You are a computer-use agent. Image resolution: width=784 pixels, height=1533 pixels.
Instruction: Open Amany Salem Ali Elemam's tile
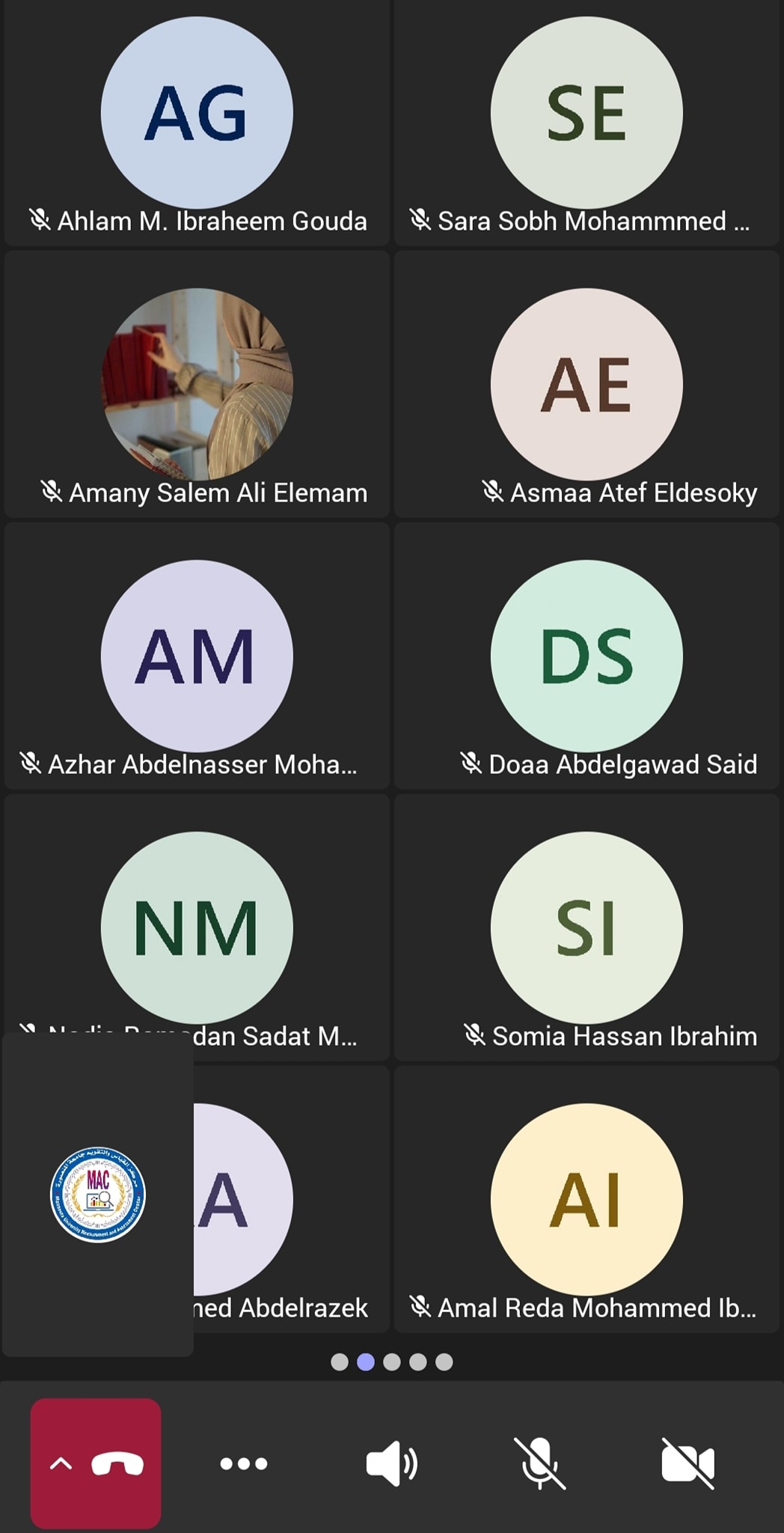coord(197,384)
